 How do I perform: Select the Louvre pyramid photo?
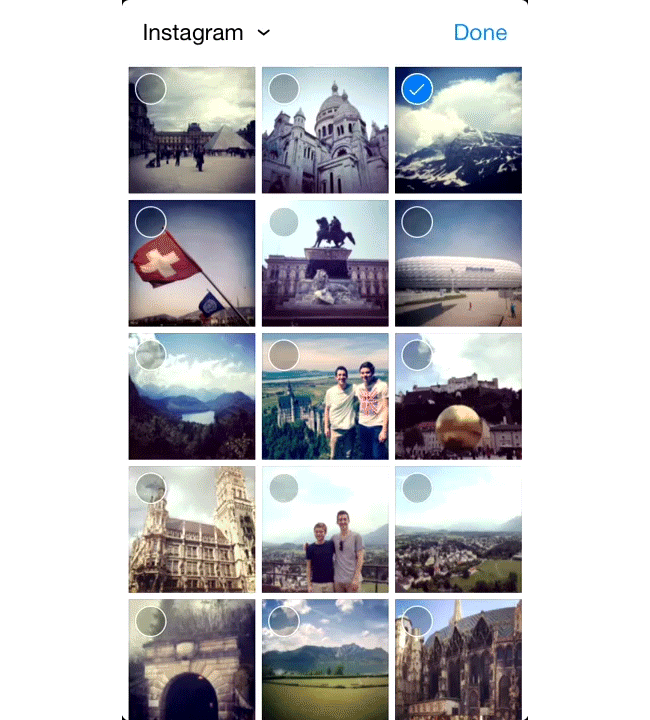pyautogui.click(x=192, y=130)
